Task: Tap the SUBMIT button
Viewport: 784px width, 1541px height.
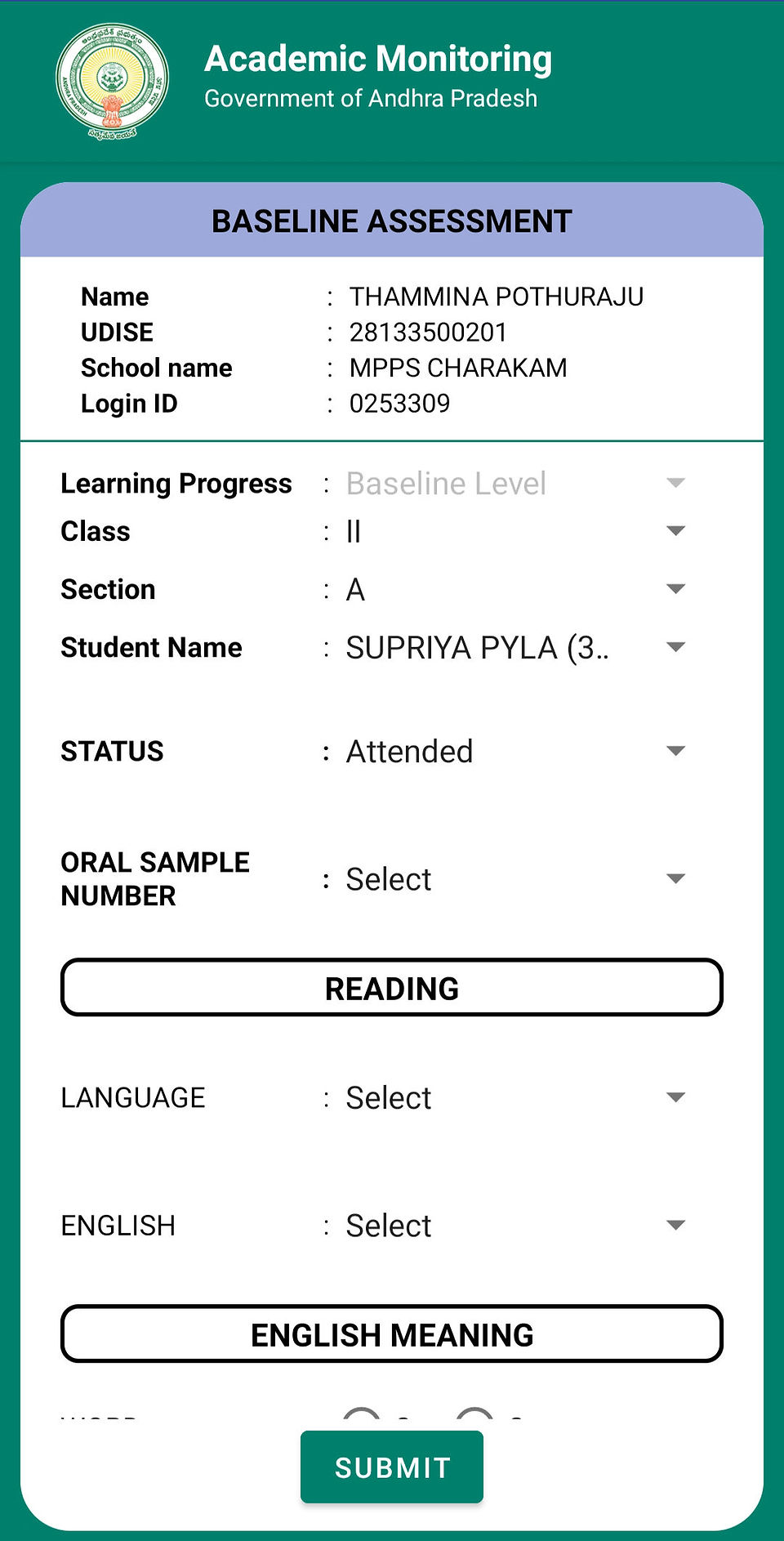Action: click(392, 1467)
